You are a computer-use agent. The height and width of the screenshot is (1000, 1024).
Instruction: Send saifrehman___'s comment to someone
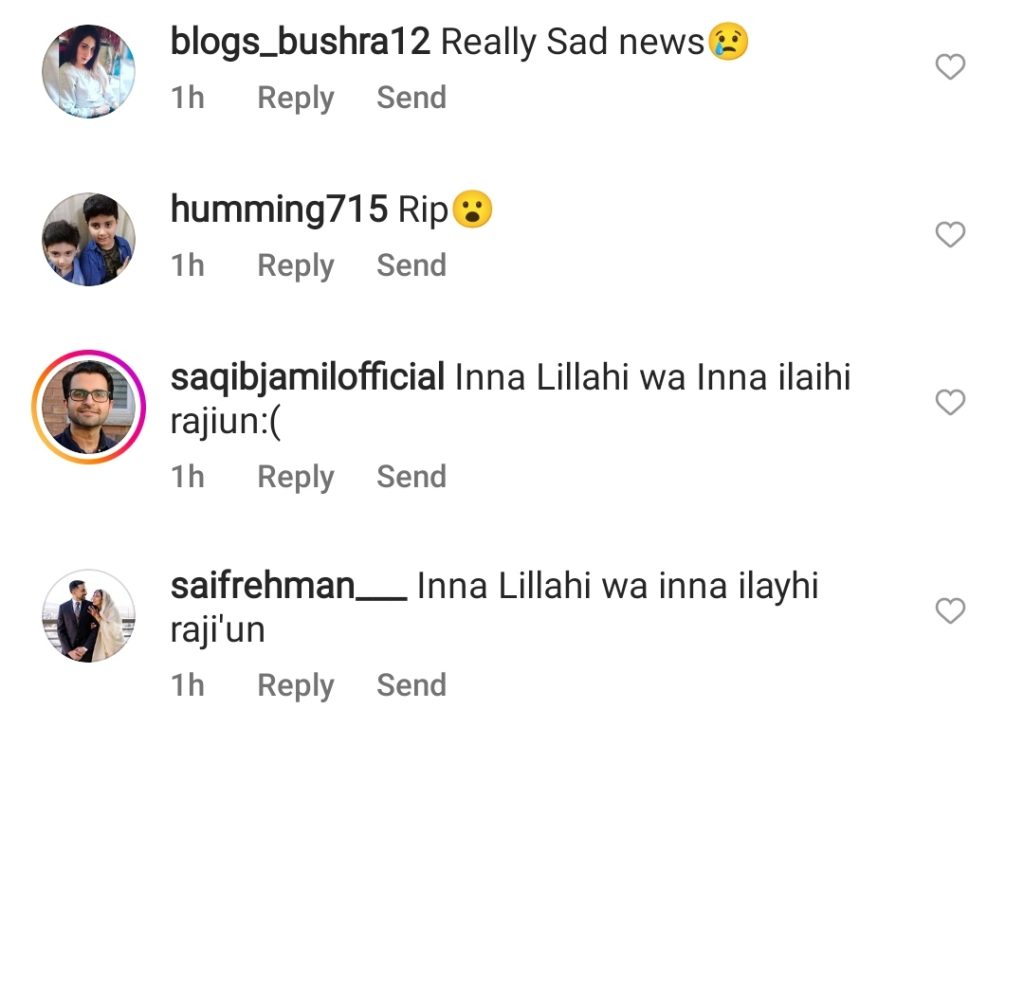(x=411, y=685)
